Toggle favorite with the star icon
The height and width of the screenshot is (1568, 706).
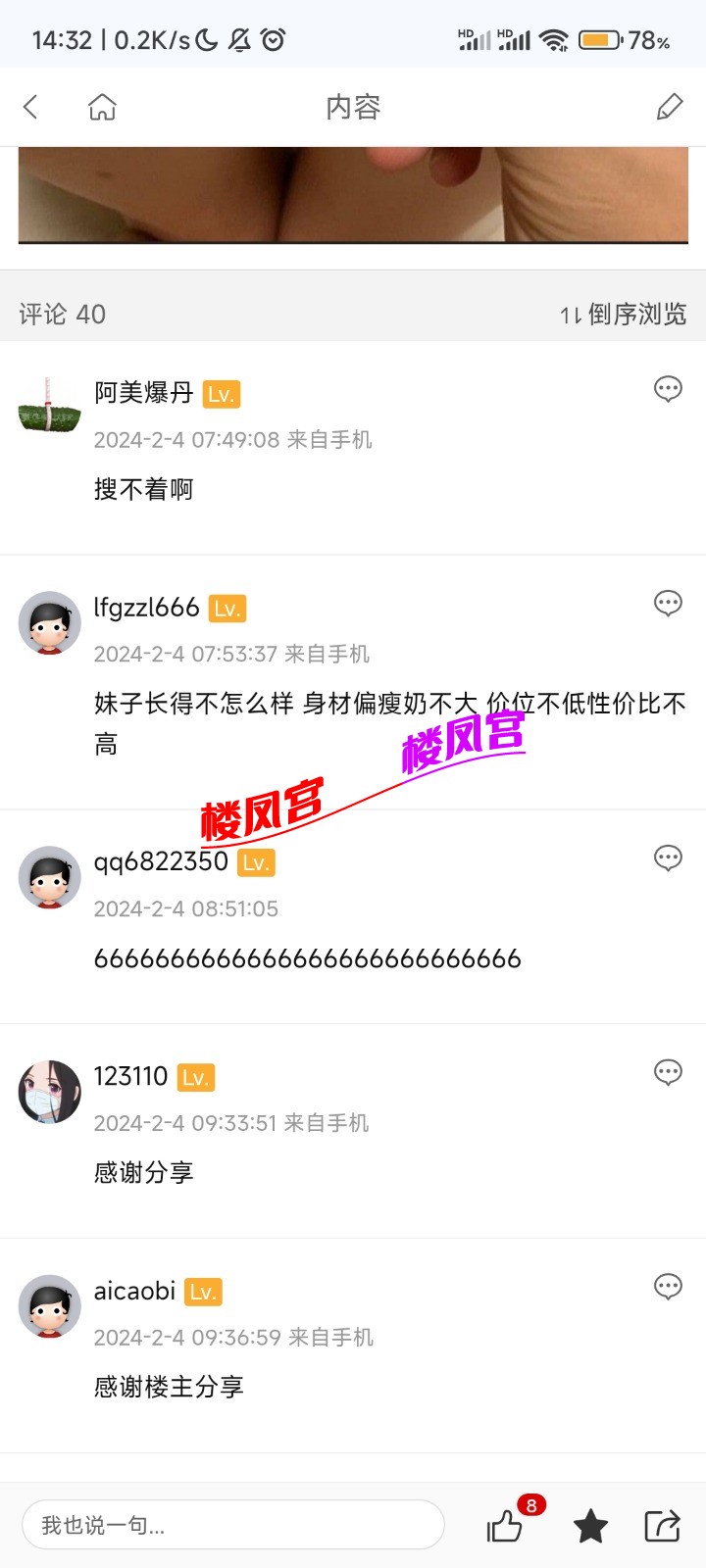[x=589, y=1525]
